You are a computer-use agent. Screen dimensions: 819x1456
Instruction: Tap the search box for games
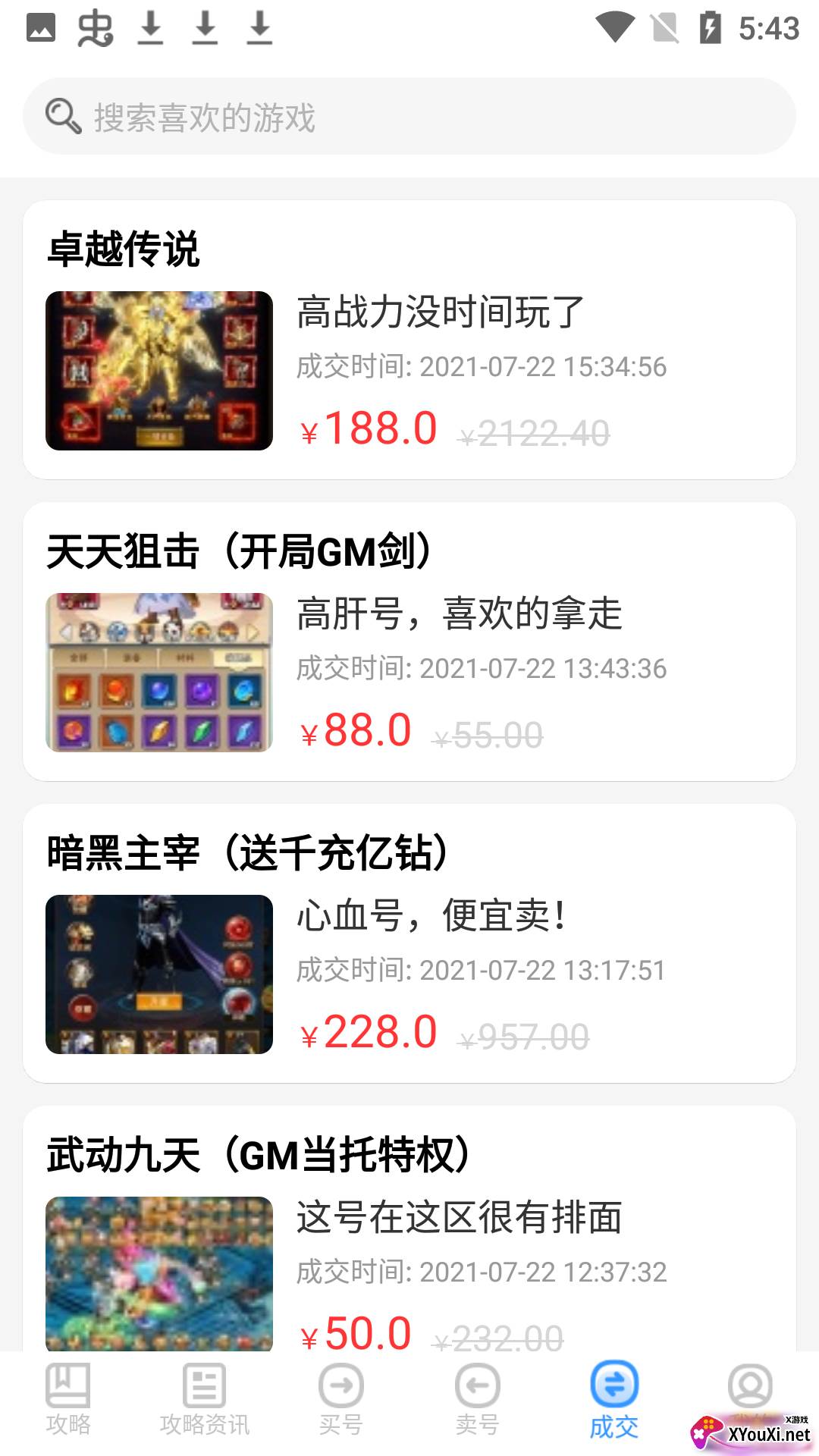coord(409,117)
